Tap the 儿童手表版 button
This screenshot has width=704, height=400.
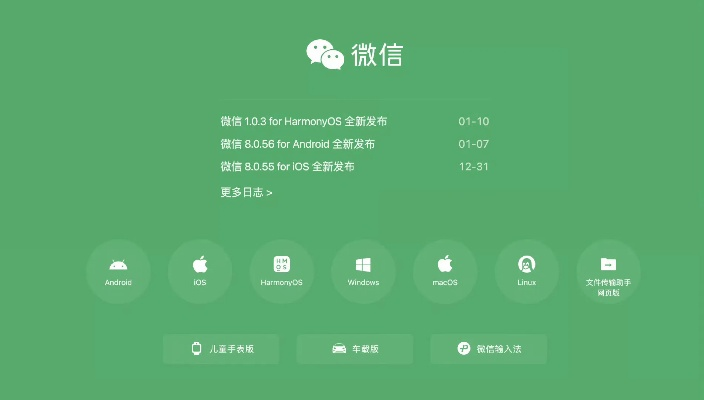(x=221, y=349)
